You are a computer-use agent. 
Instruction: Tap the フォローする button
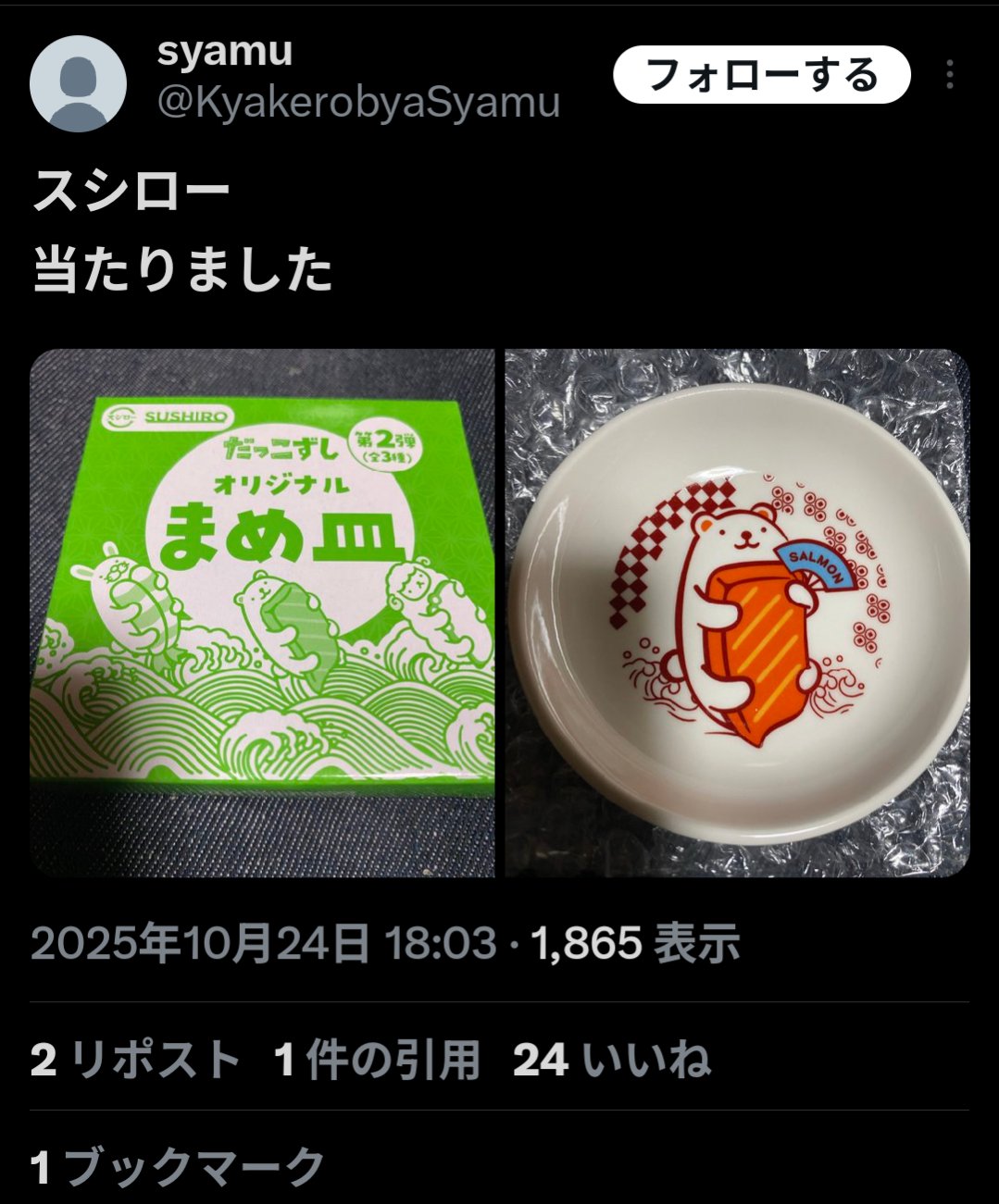pos(761,74)
